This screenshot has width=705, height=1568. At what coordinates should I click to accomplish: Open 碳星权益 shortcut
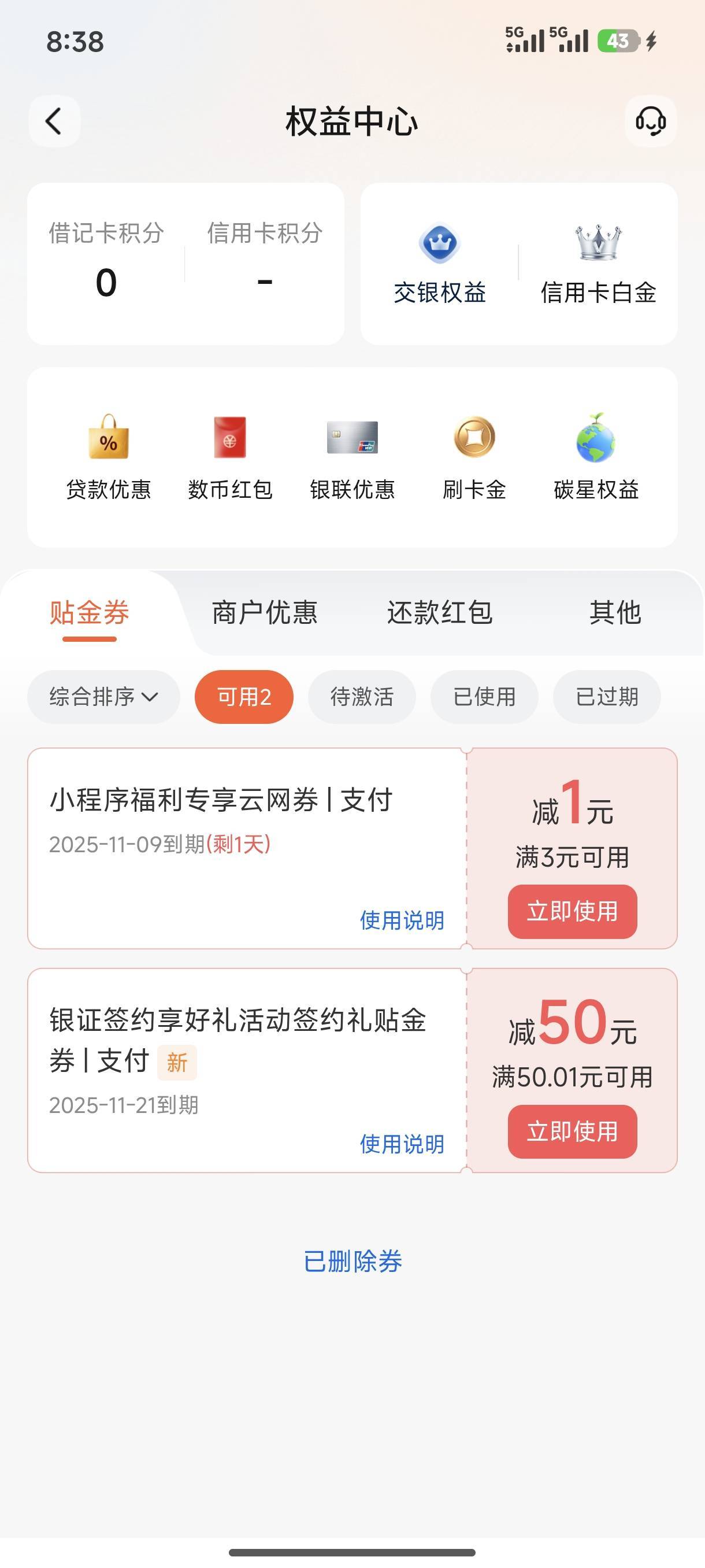(x=596, y=457)
